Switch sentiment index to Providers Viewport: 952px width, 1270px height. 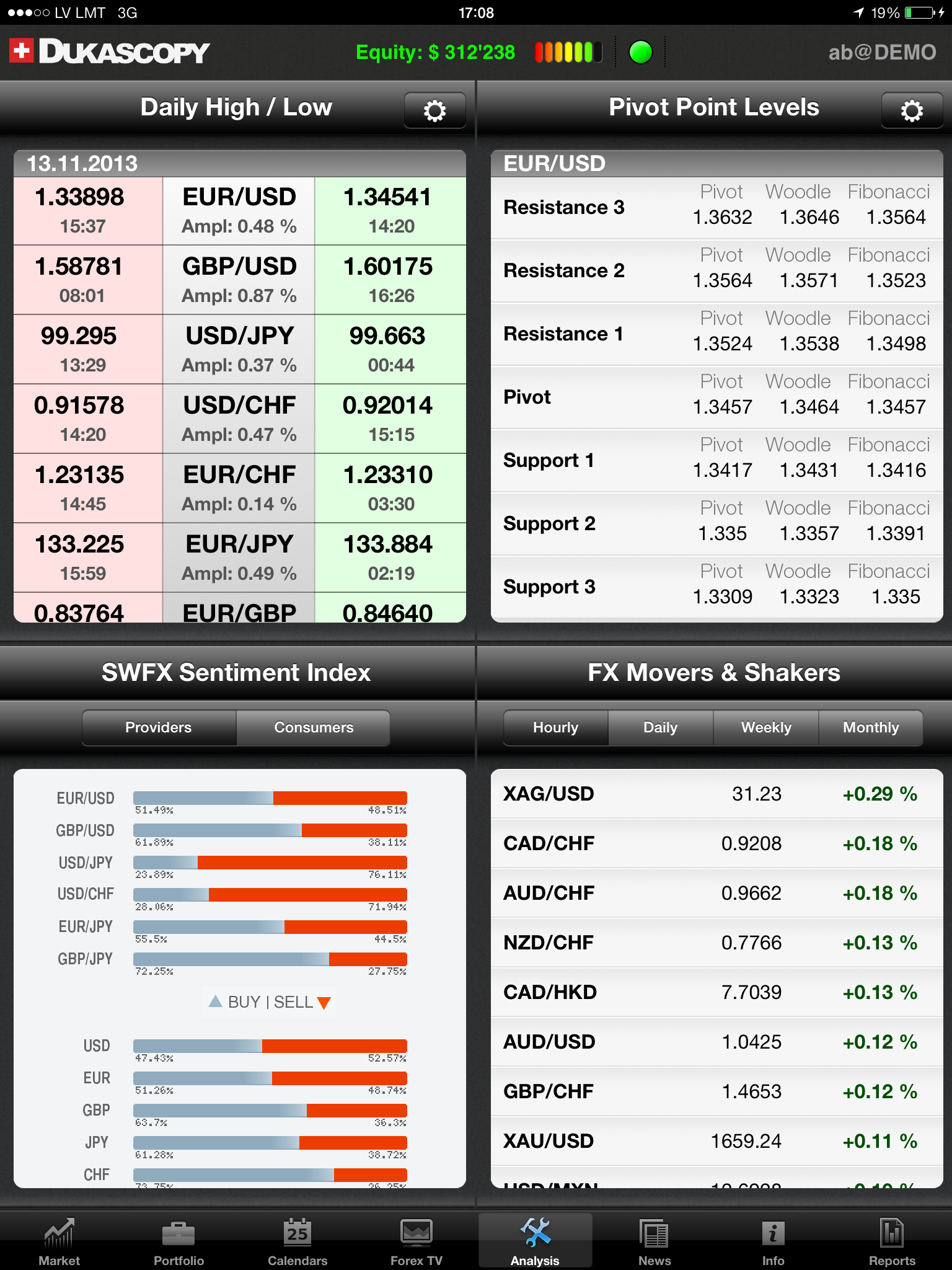pyautogui.click(x=159, y=727)
